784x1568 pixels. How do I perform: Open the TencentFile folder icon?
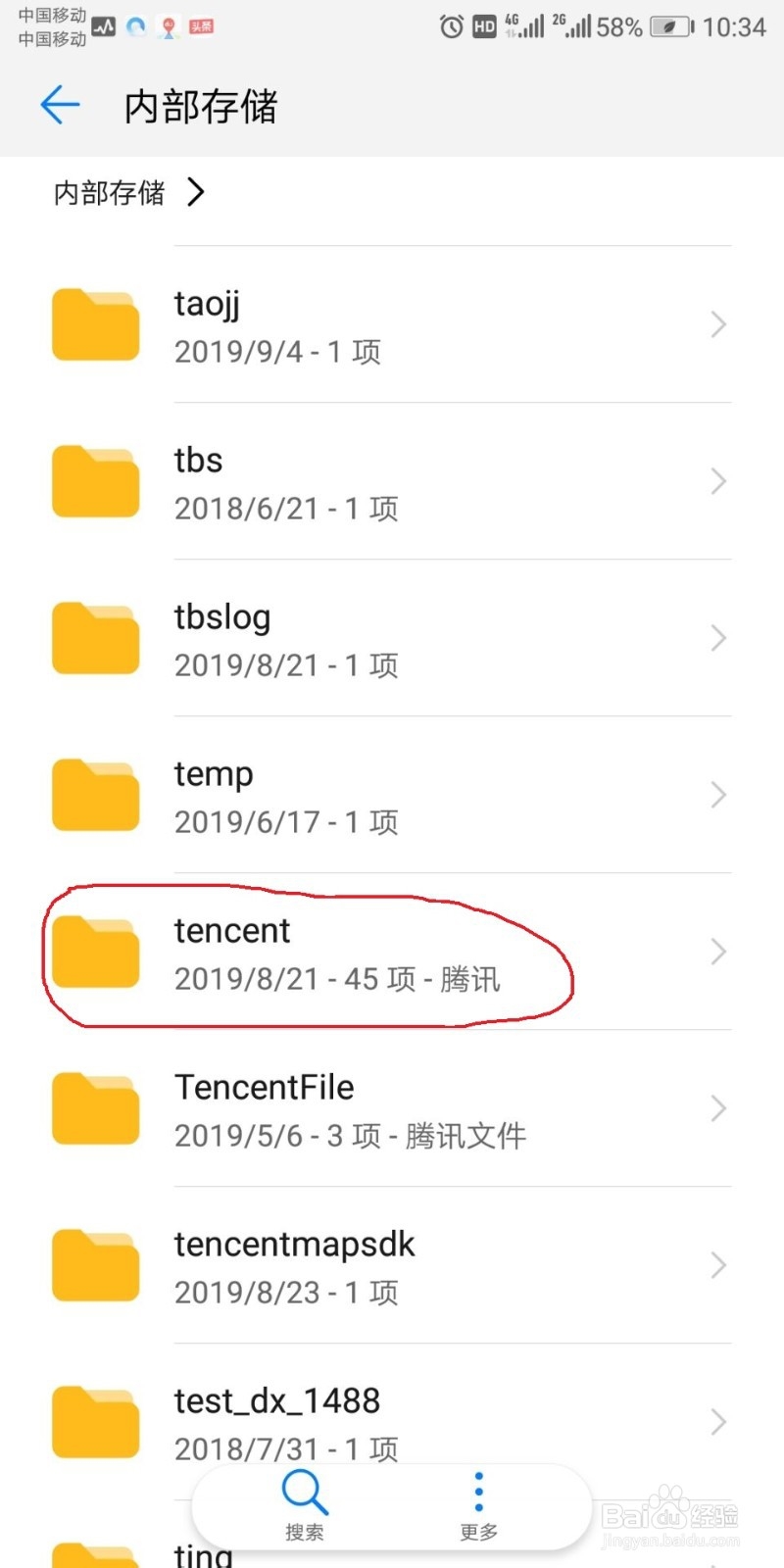pos(94,1107)
